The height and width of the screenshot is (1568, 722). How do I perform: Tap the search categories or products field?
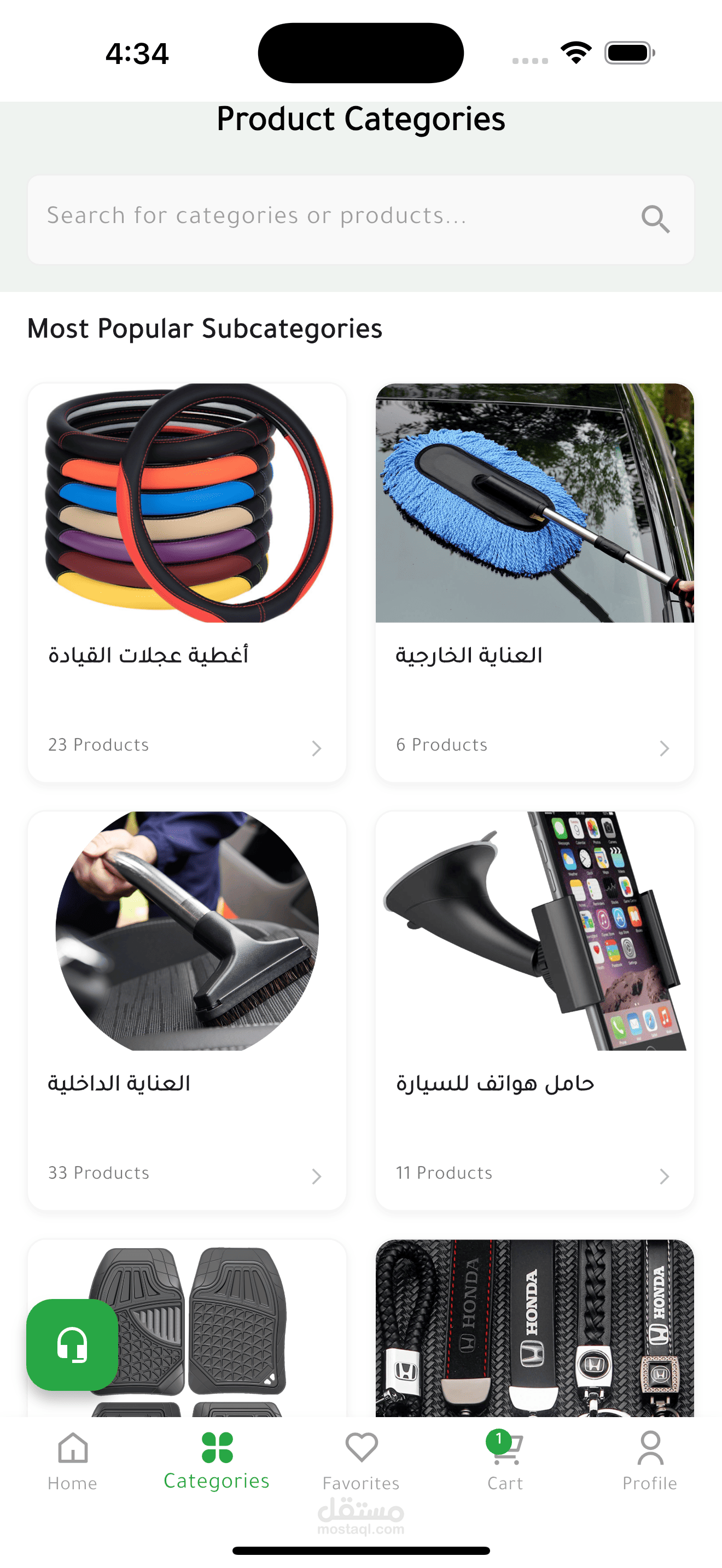point(360,219)
